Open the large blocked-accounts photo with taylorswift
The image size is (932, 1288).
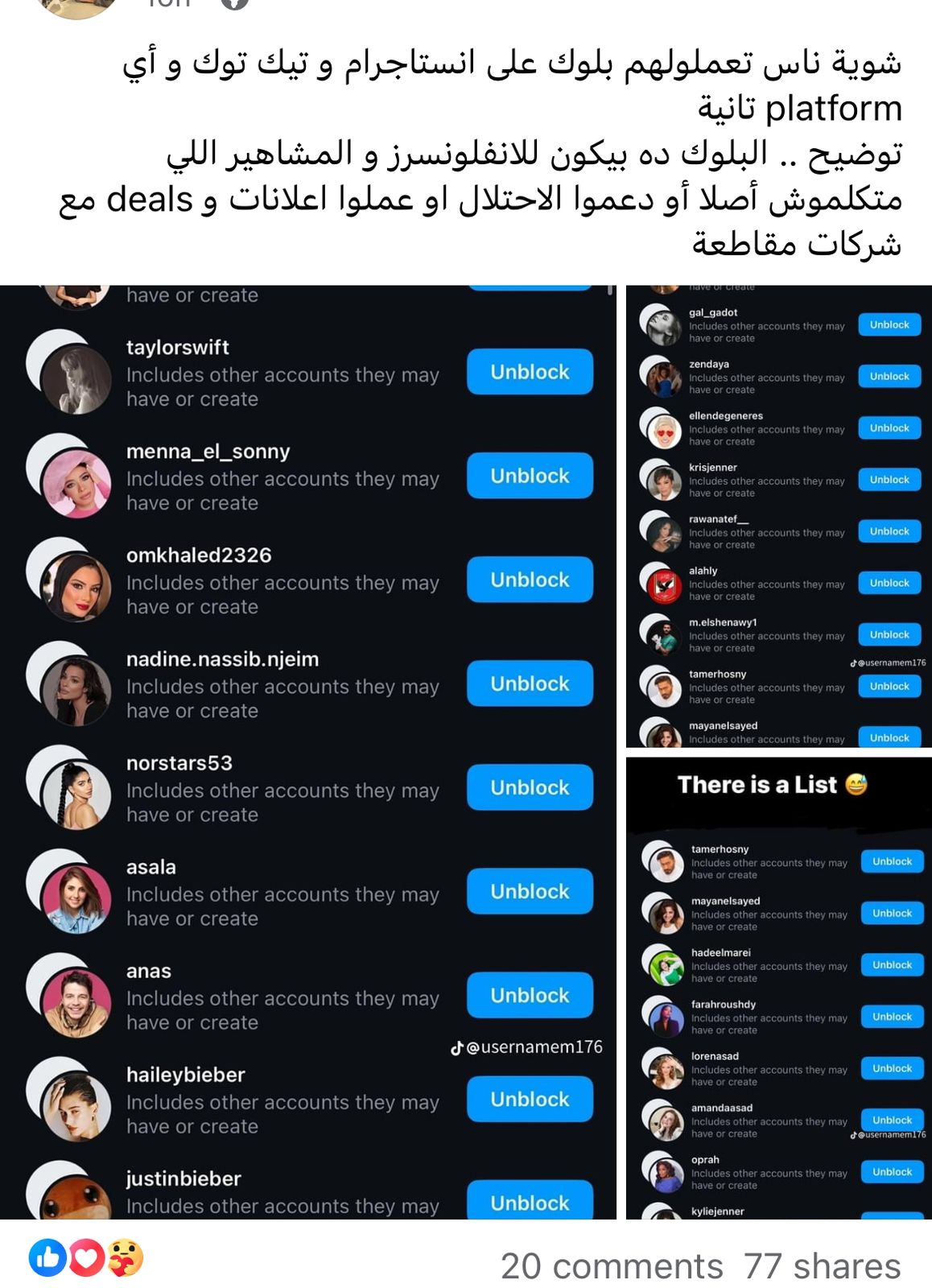[x=307, y=750]
